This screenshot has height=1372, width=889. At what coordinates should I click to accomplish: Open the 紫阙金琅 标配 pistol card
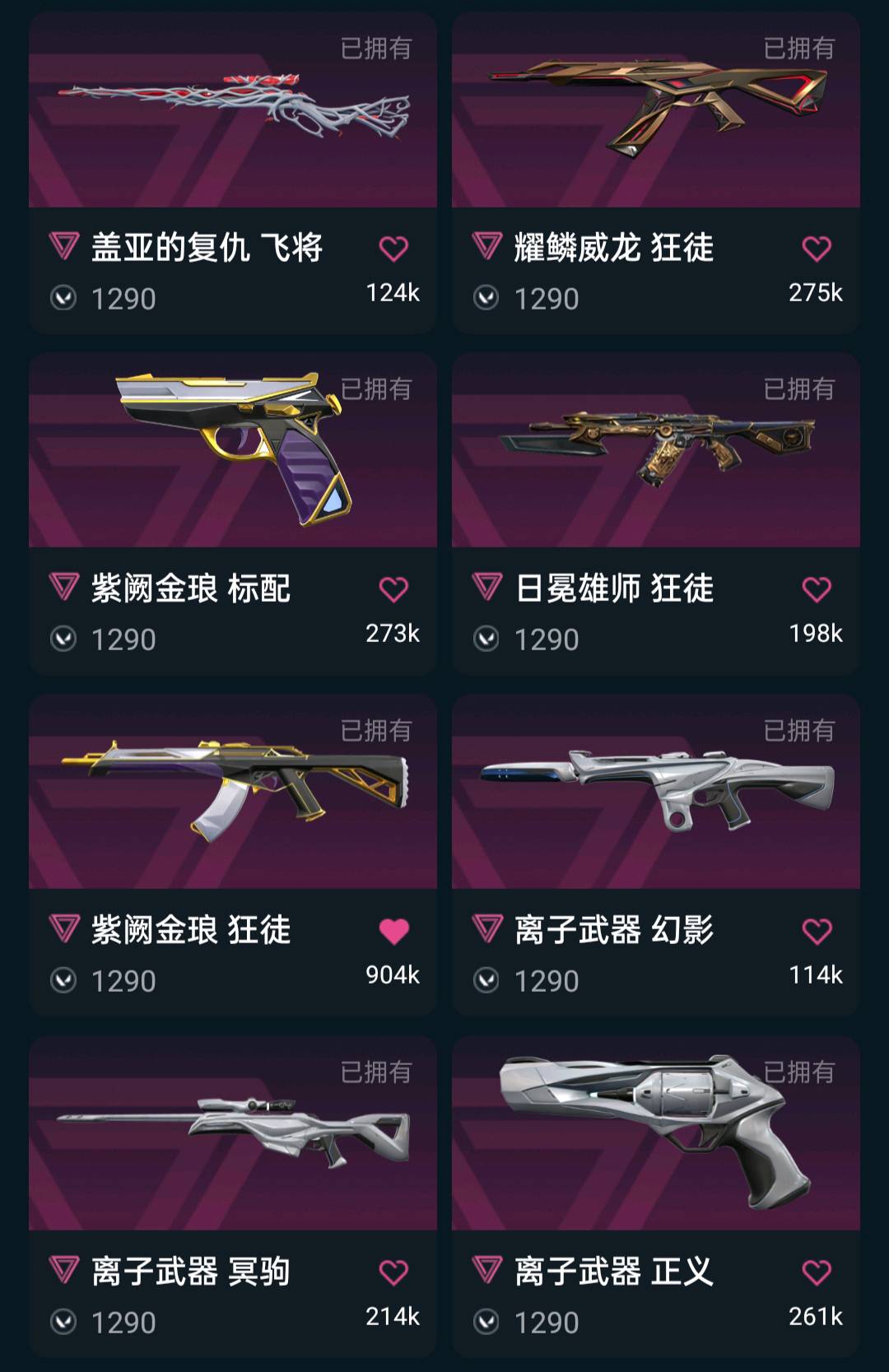[232, 453]
